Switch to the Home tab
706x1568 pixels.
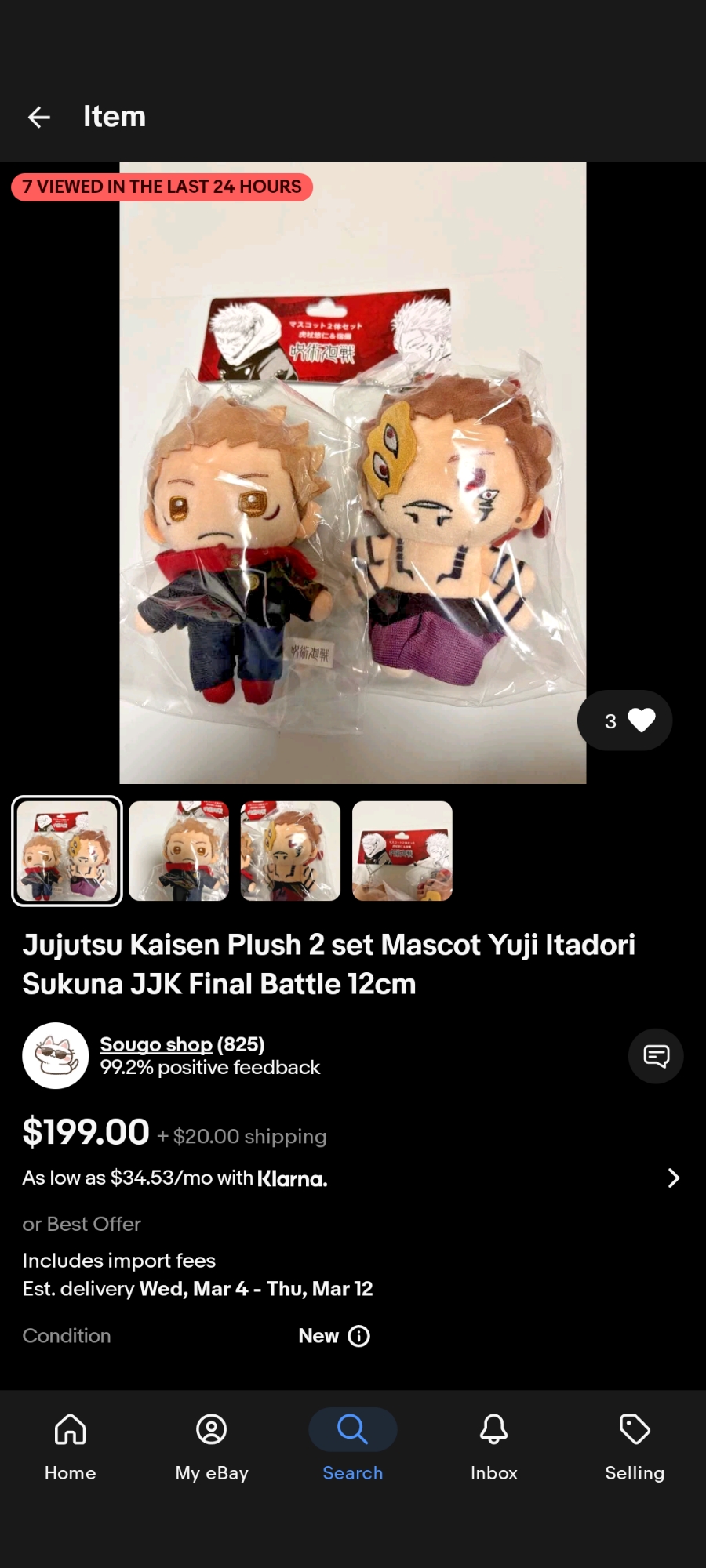click(x=70, y=1447)
